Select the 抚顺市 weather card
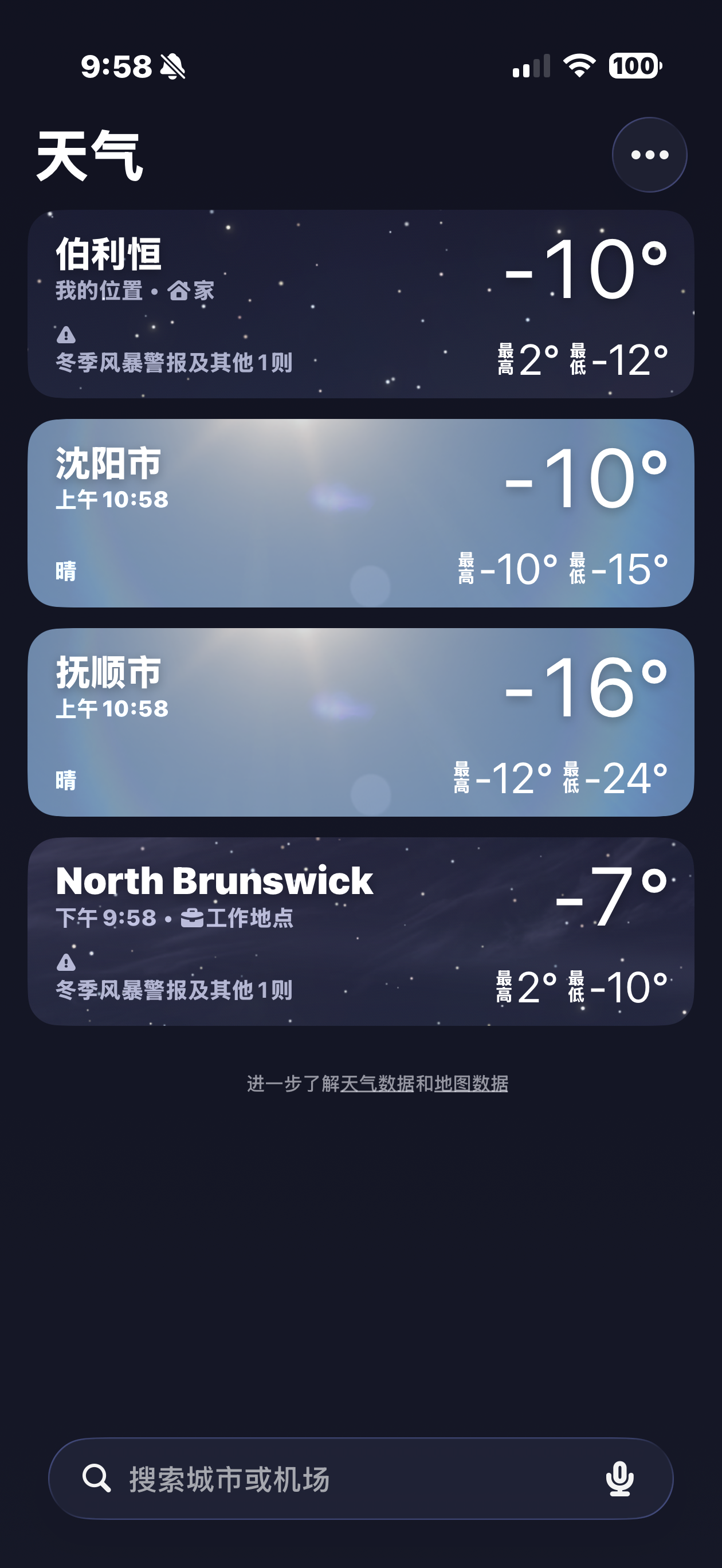Viewport: 722px width, 1568px height. 360,722
